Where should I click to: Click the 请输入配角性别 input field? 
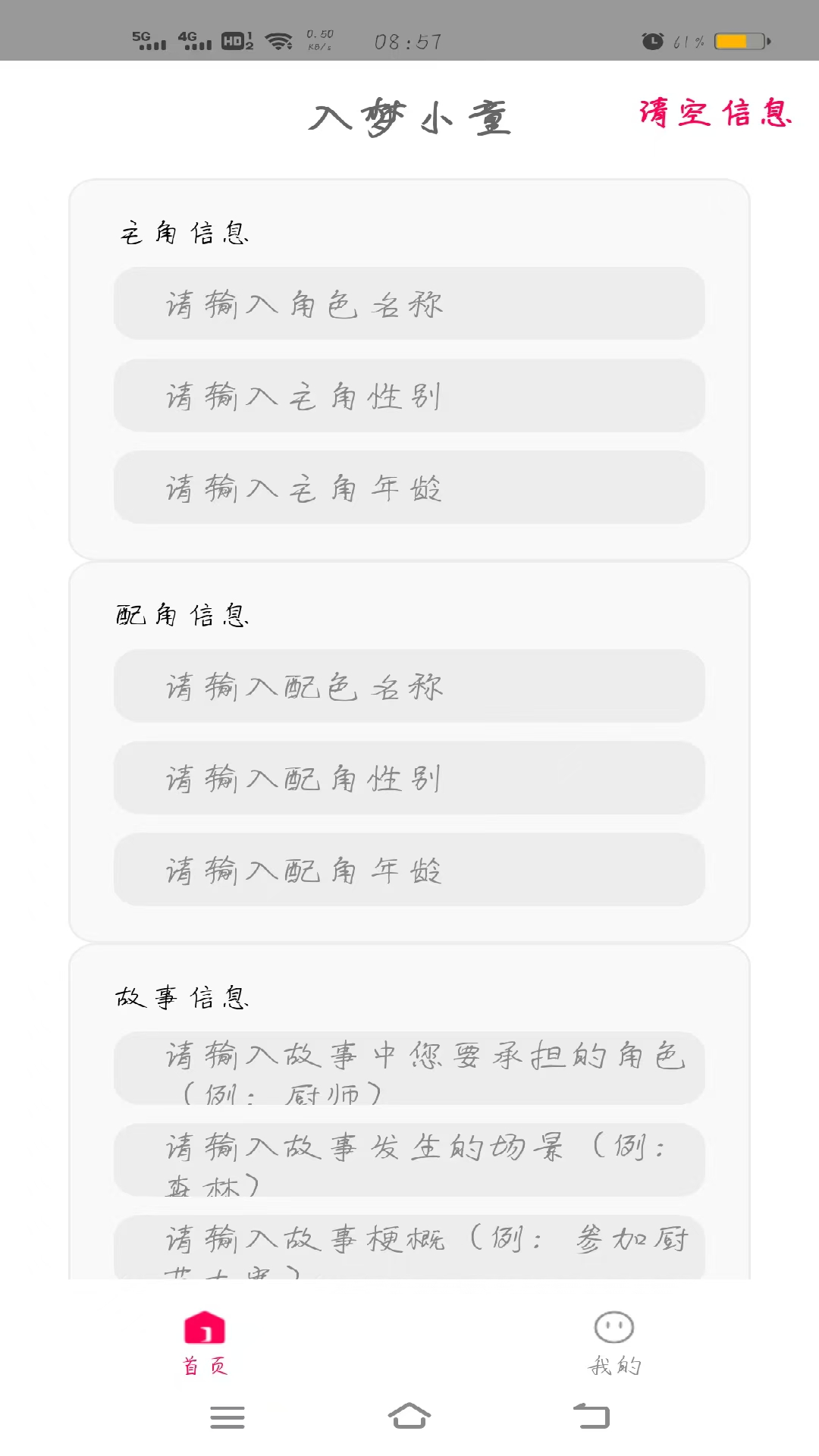(x=409, y=778)
